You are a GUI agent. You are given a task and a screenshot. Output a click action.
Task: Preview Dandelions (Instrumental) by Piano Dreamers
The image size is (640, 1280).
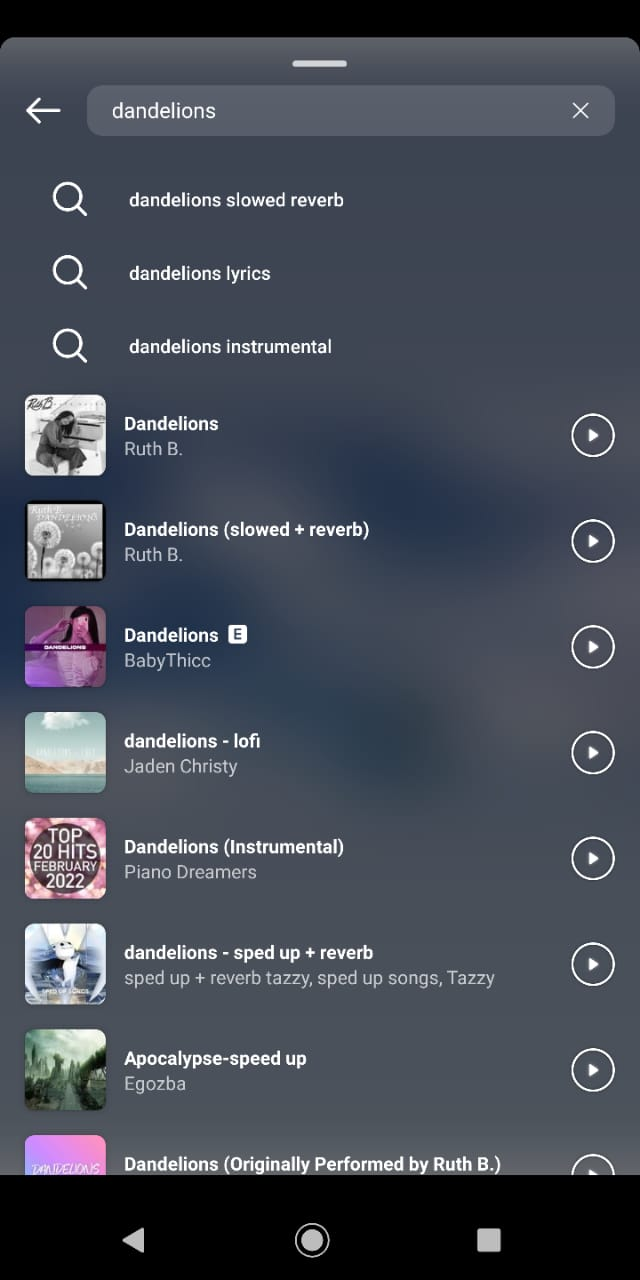click(x=592, y=858)
